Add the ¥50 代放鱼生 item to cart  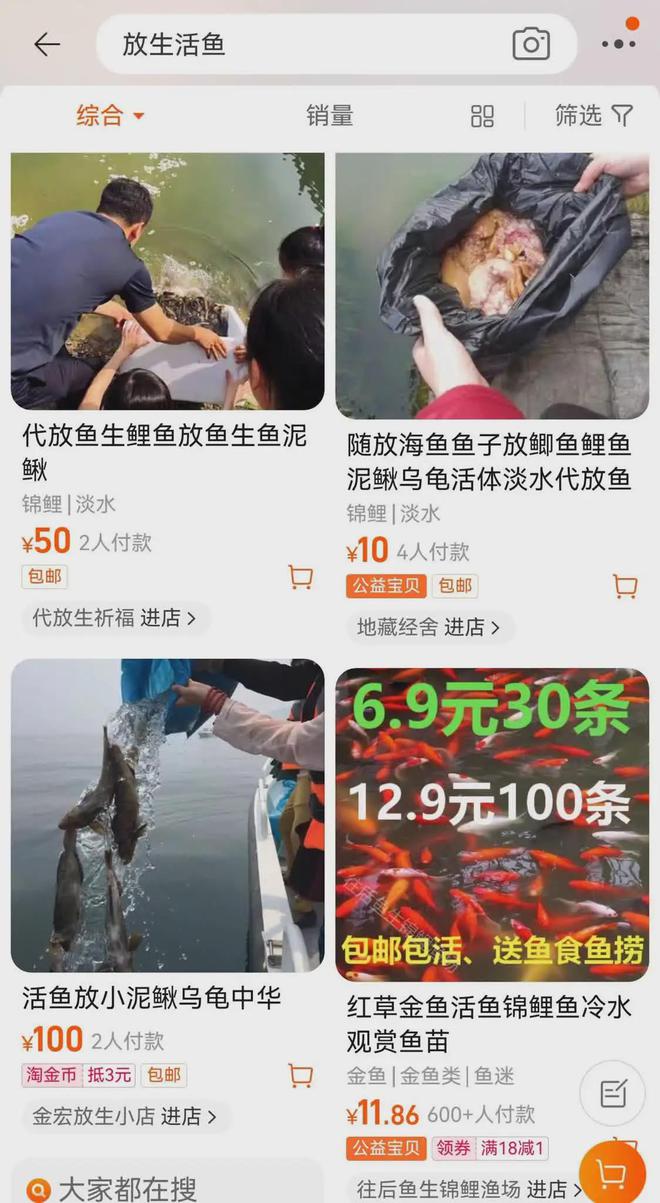[300, 577]
